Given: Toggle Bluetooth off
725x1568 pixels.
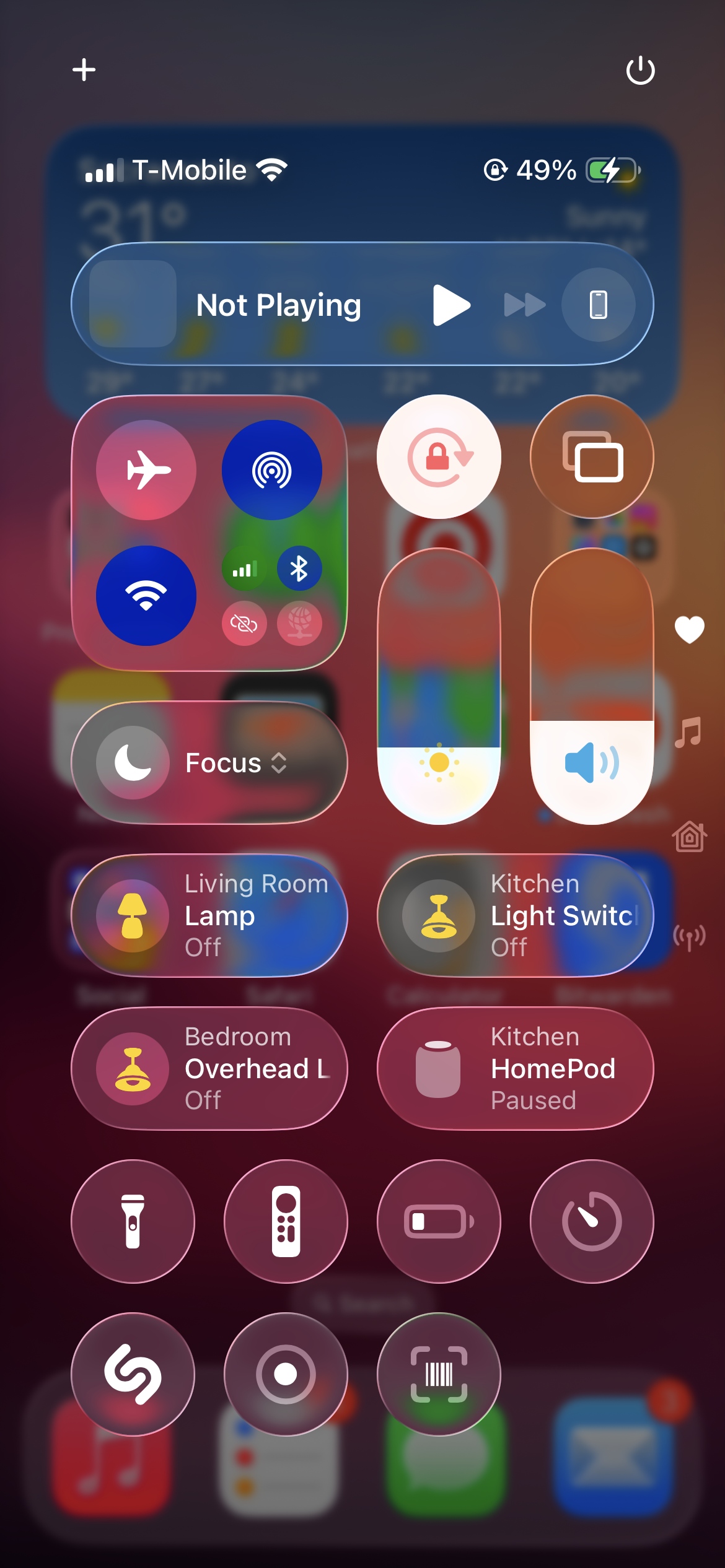Looking at the screenshot, I should [299, 568].
